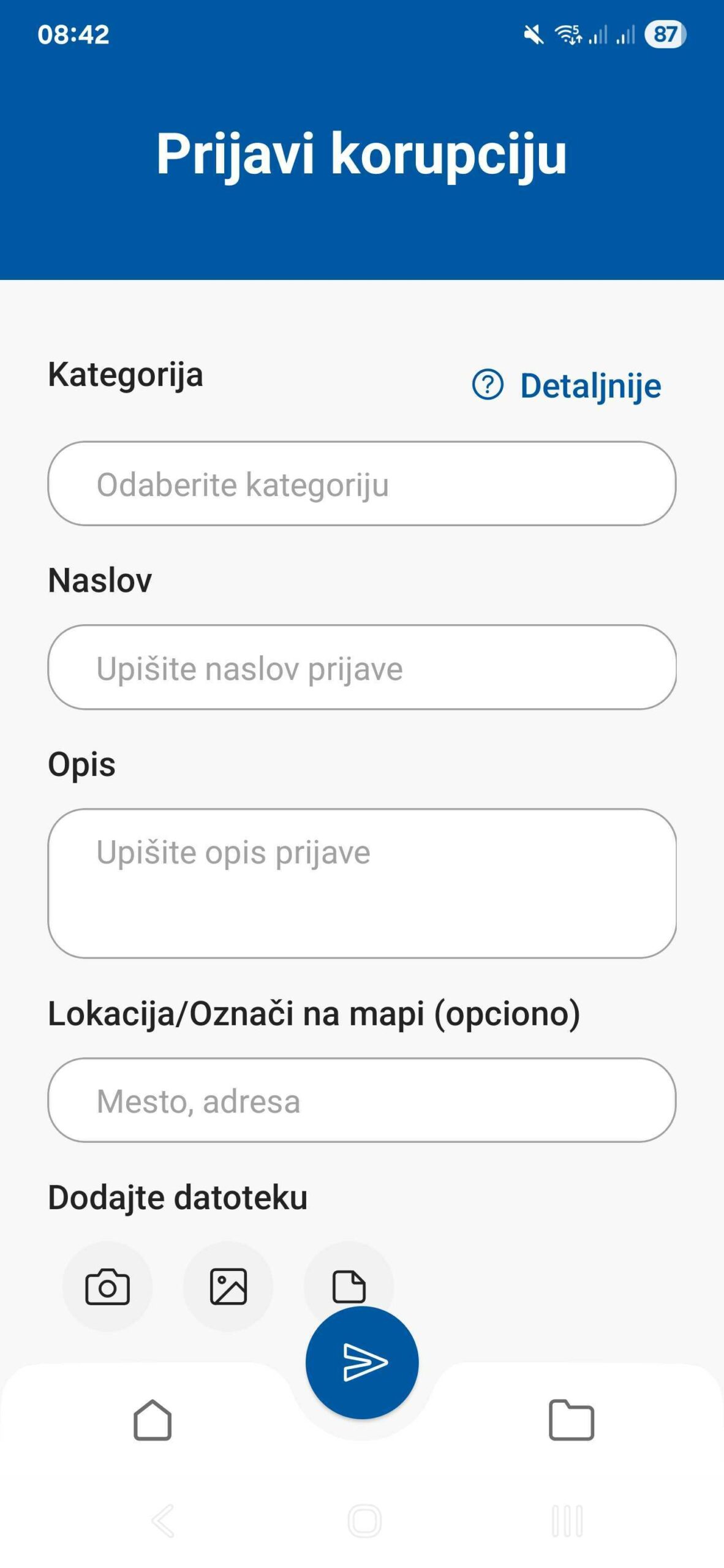The width and height of the screenshot is (724, 1568).
Task: Focus the Naslov title field
Action: tap(362, 667)
